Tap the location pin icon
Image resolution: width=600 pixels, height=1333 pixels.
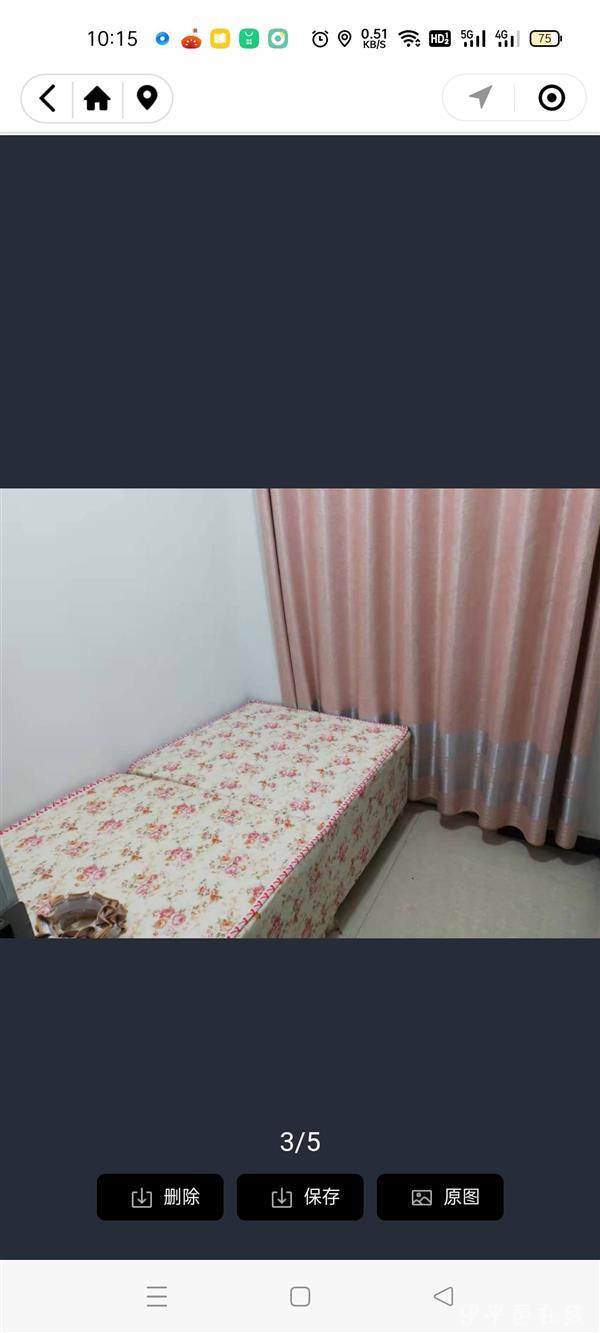147,98
